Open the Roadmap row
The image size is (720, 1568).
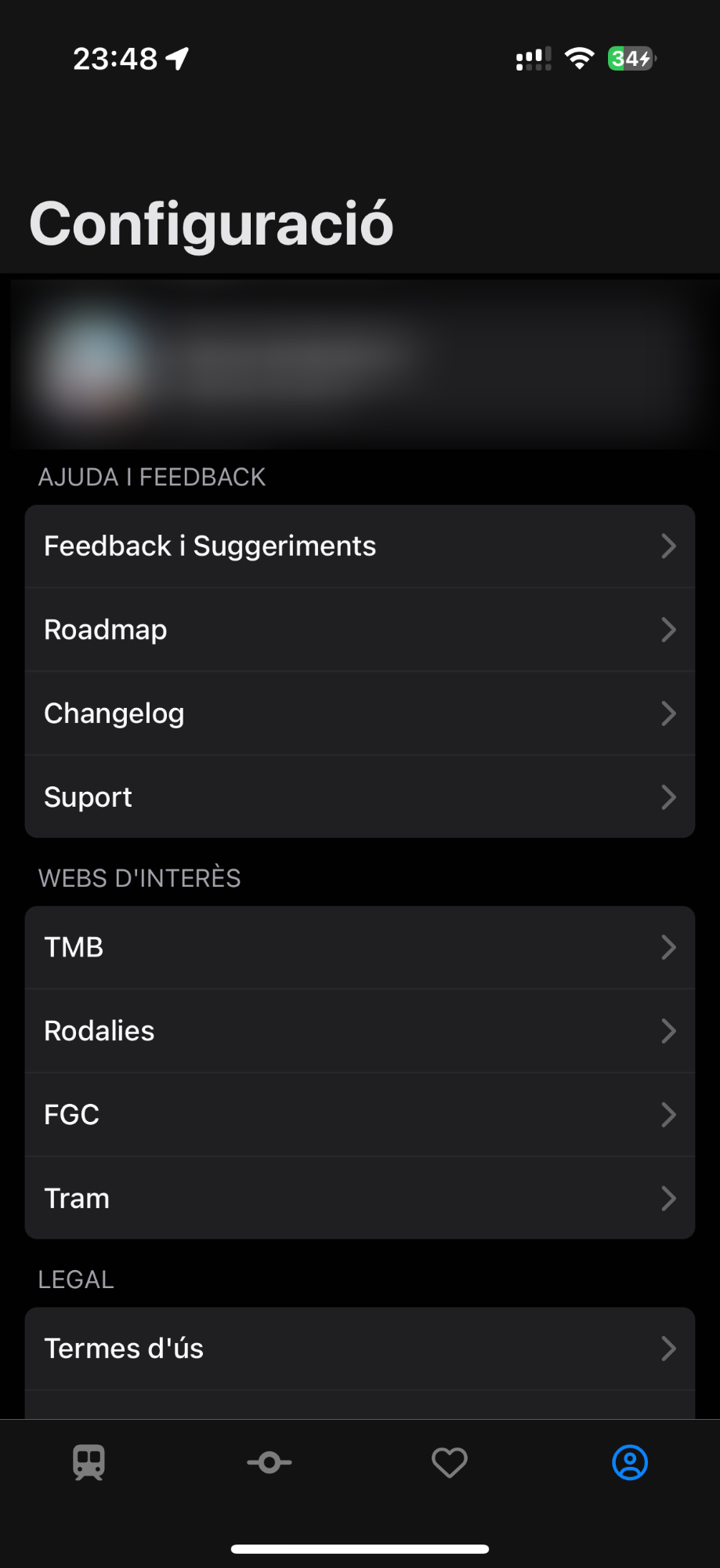coord(360,630)
